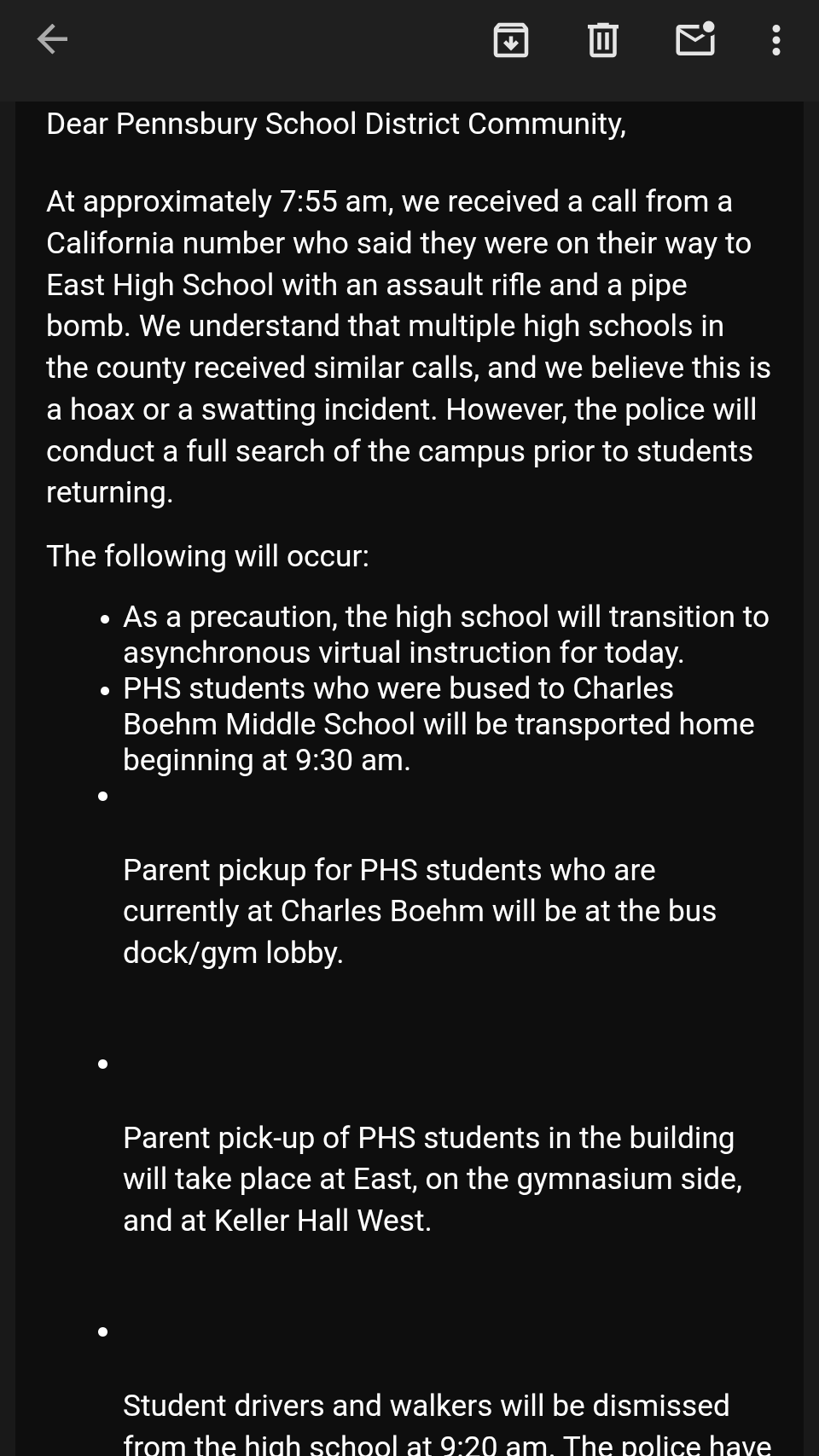Archive this email
The height and width of the screenshot is (1456, 819).
click(511, 40)
